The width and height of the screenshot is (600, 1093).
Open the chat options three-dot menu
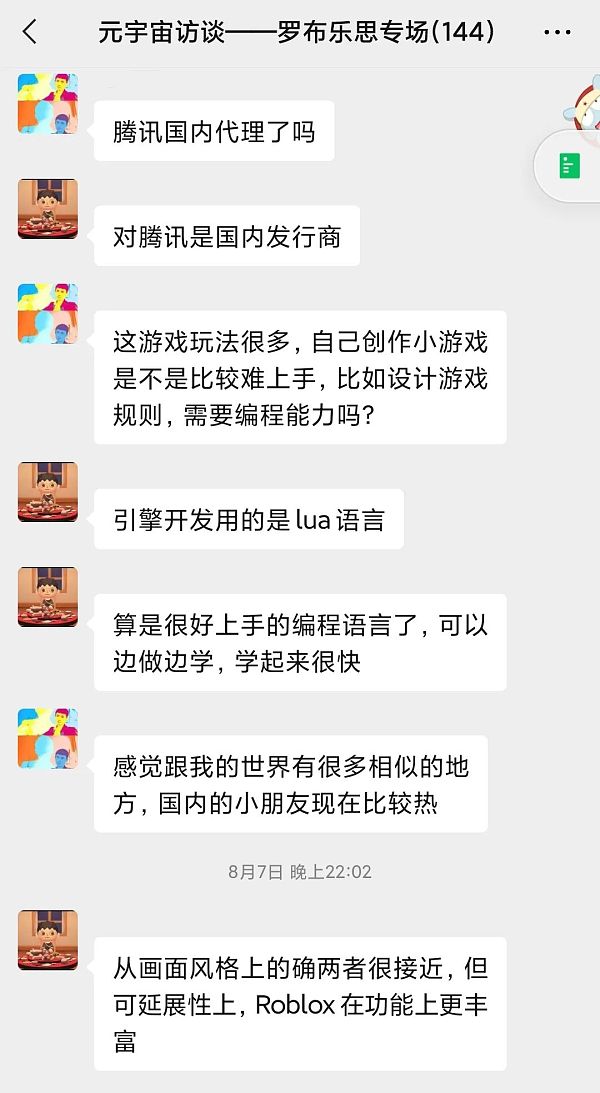click(x=557, y=33)
